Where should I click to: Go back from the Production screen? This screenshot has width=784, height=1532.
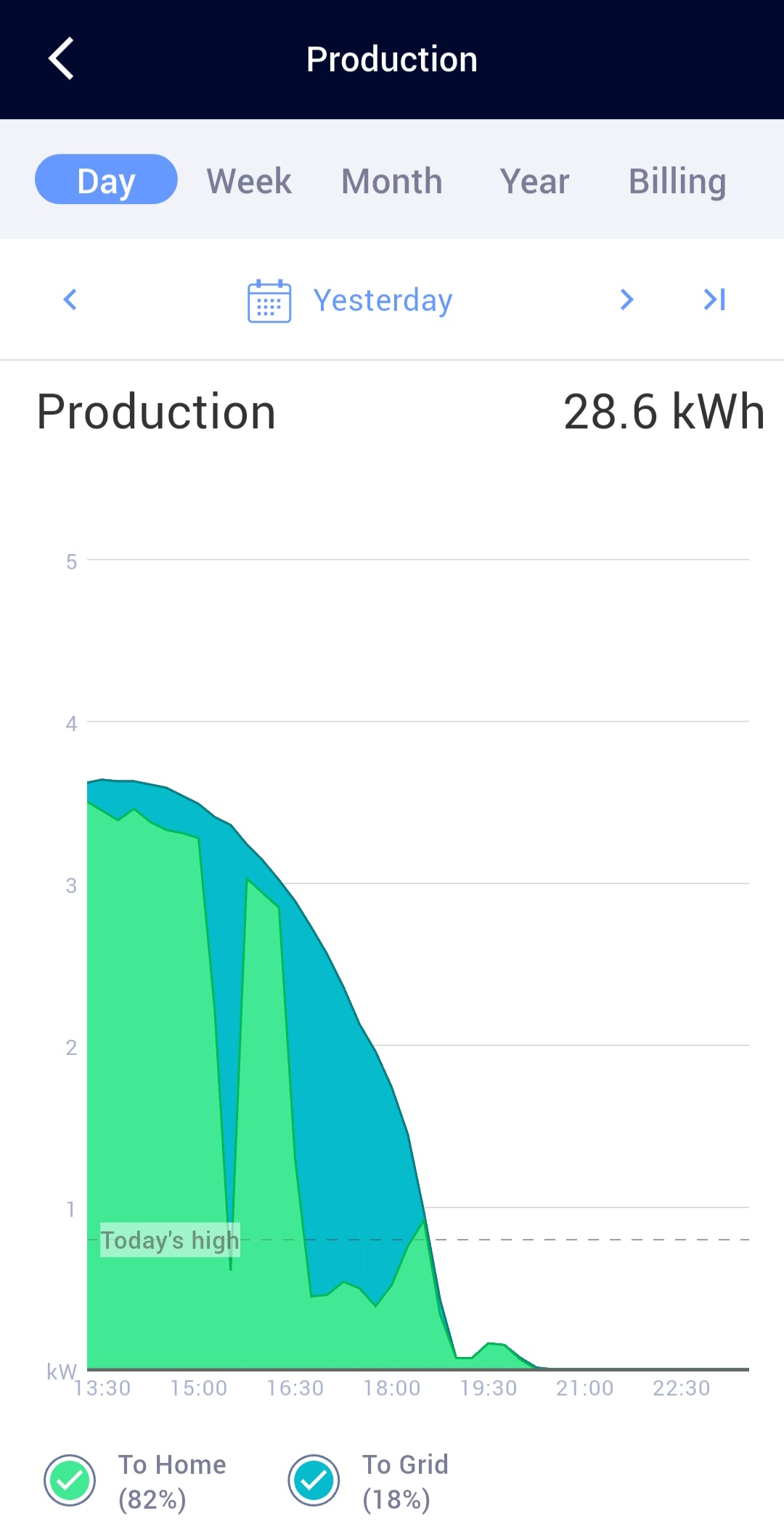pyautogui.click(x=62, y=59)
